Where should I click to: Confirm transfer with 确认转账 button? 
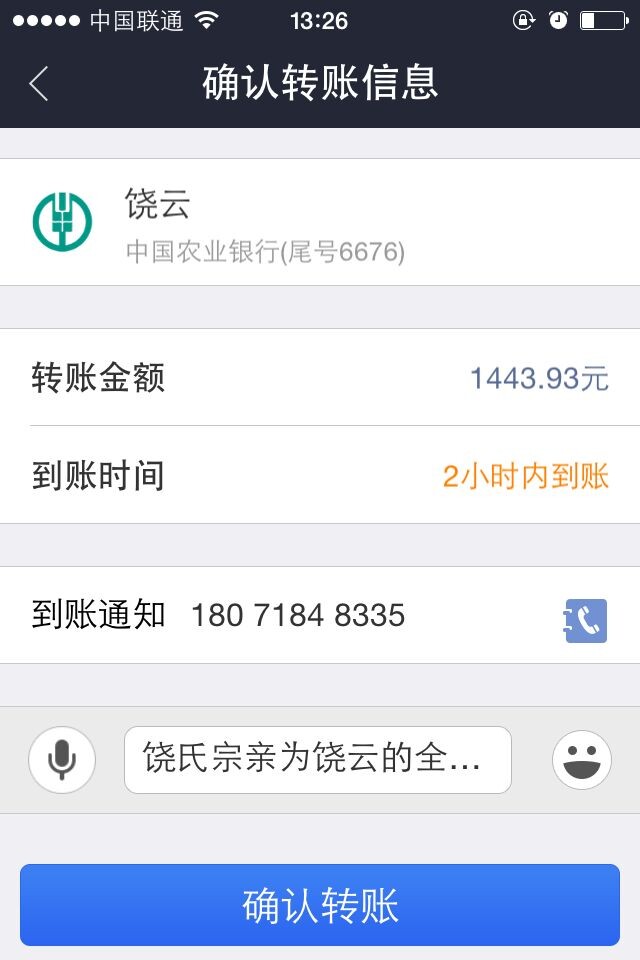(320, 905)
